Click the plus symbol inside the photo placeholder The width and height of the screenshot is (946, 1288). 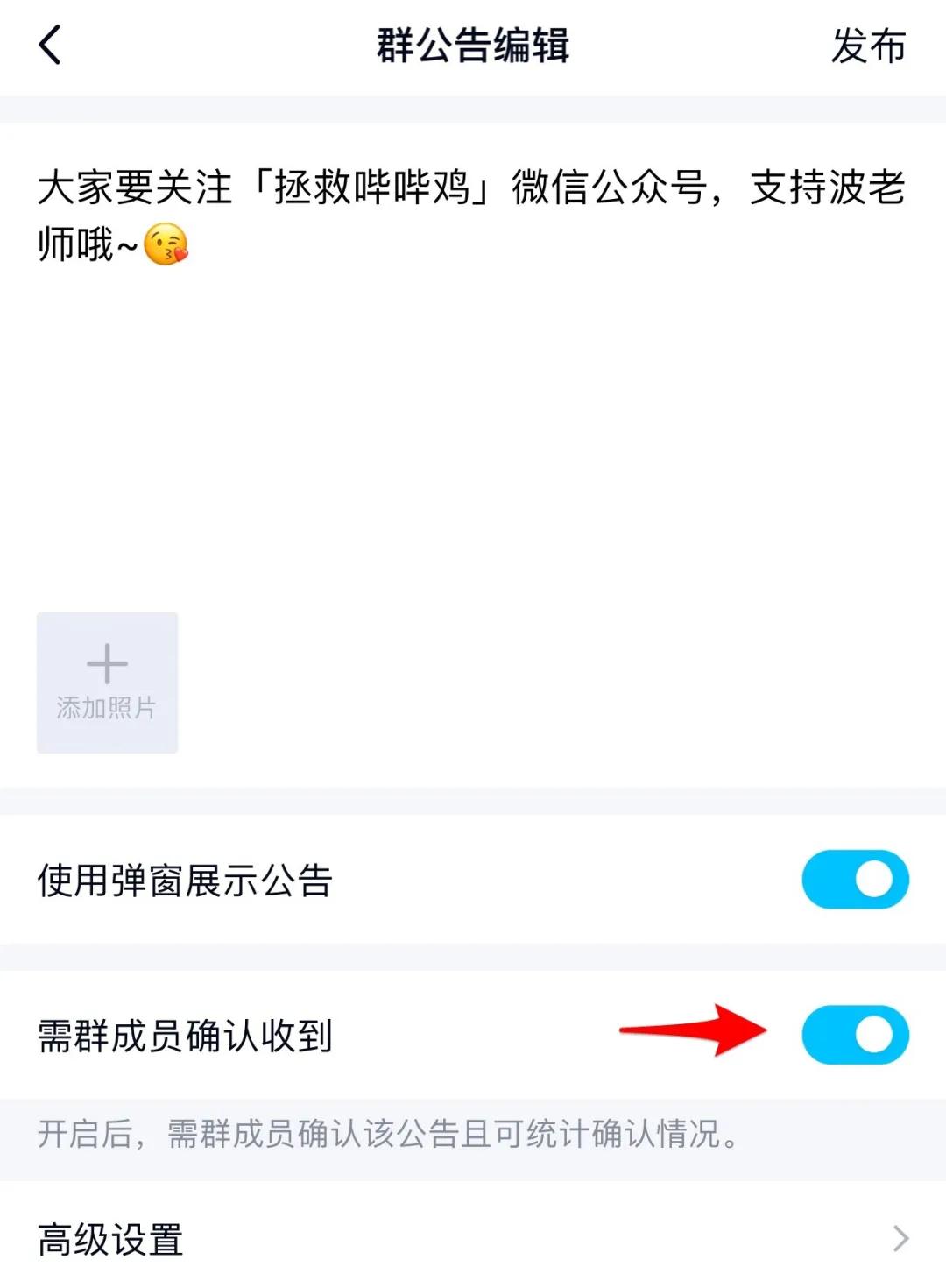tap(106, 663)
